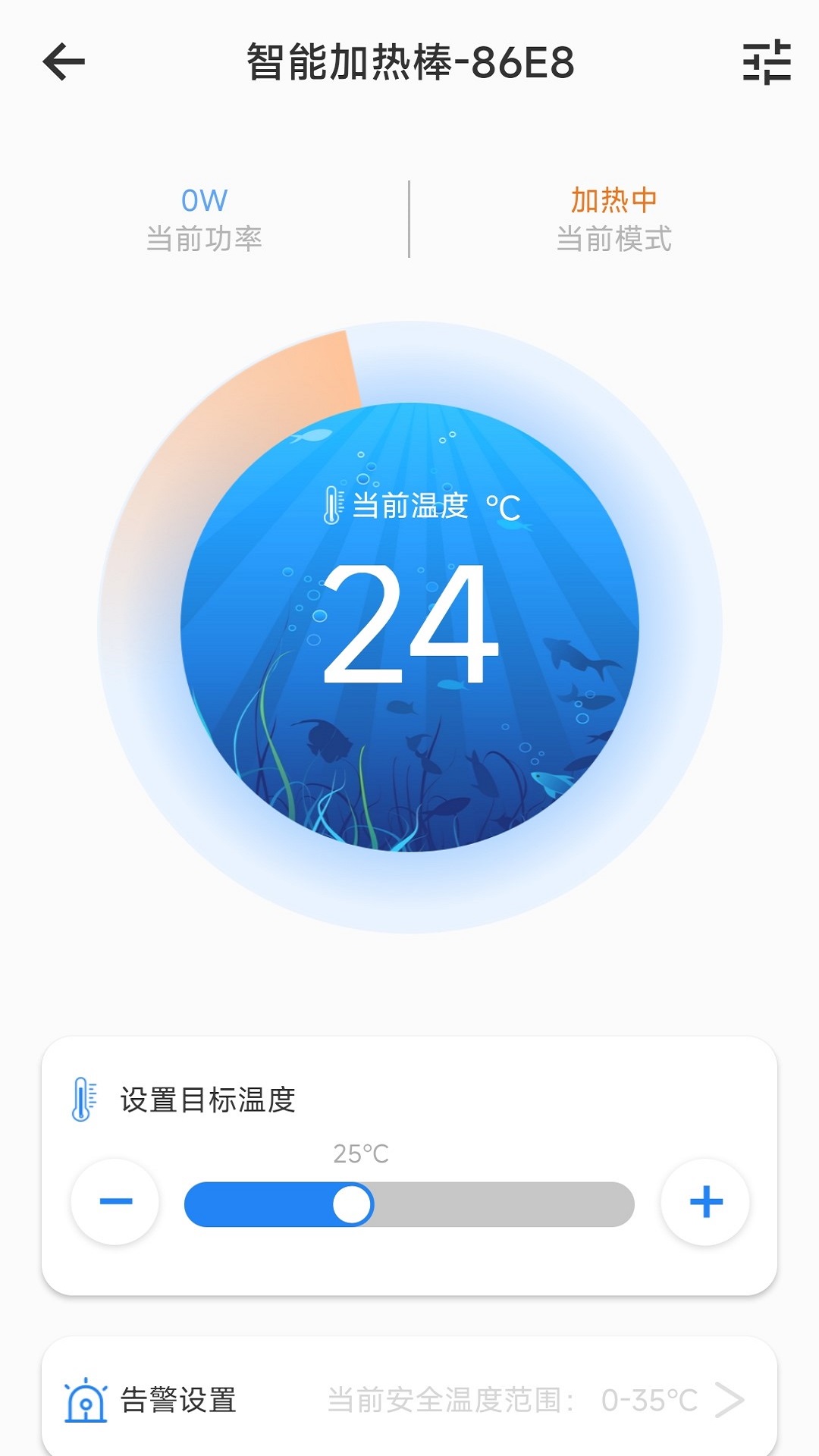This screenshot has height=1456, width=819.
Task: Click the thermometer icon next to 当前温度
Action: [332, 504]
